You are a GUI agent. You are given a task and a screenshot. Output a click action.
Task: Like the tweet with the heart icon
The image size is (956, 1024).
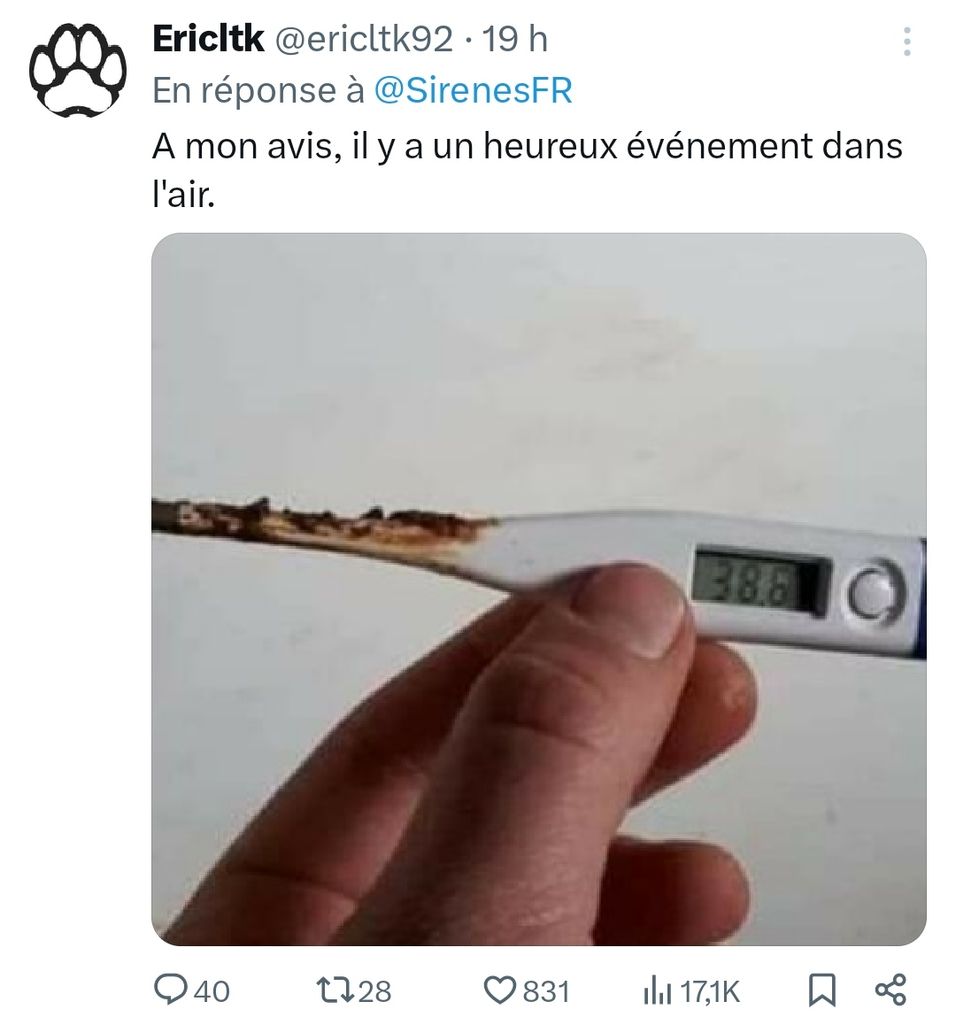(526, 990)
